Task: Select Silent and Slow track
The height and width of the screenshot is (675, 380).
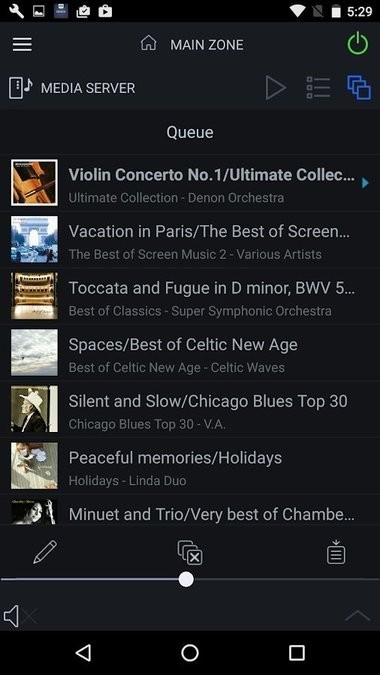Action: (x=190, y=409)
